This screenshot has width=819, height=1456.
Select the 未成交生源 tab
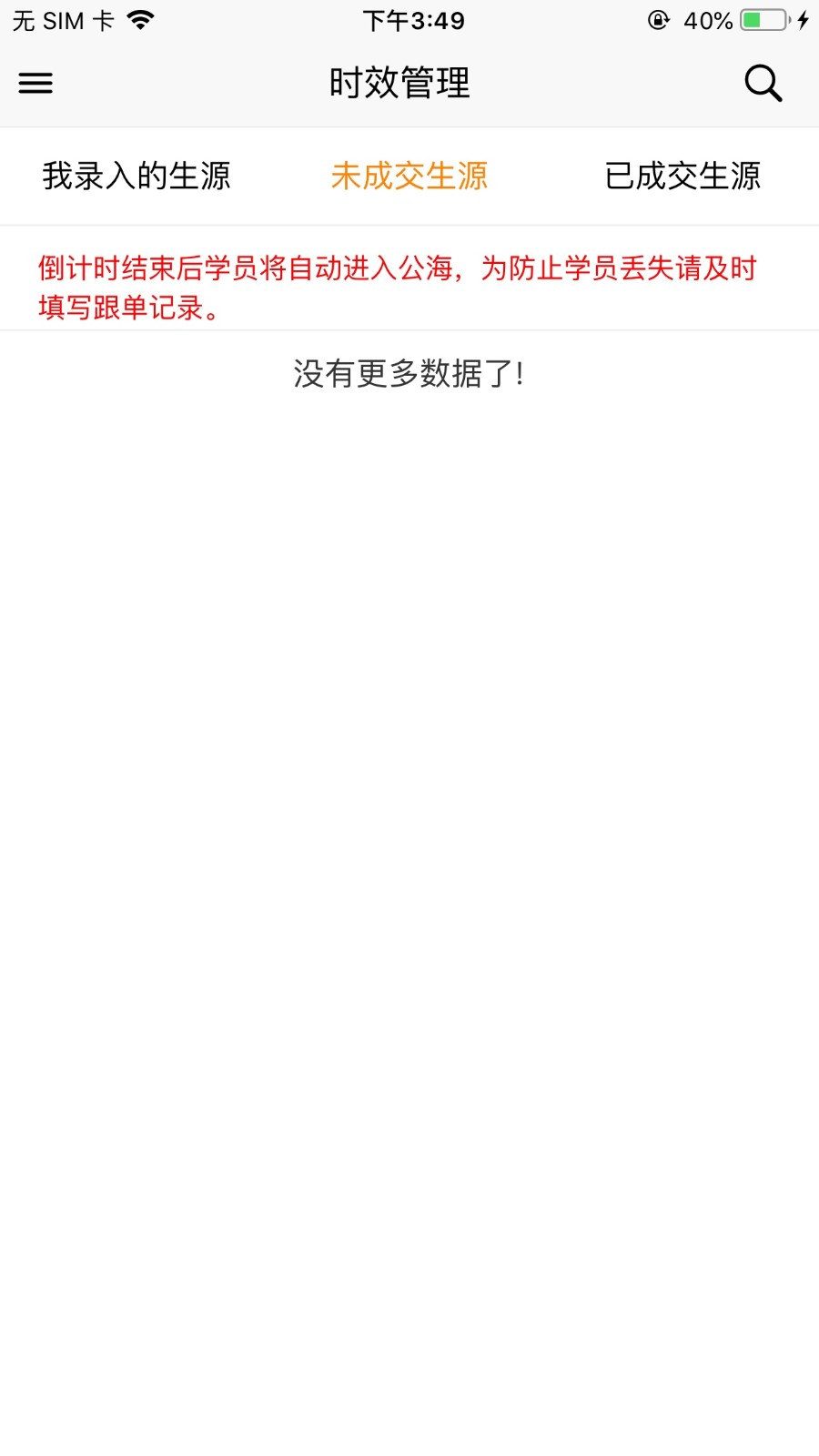(409, 176)
